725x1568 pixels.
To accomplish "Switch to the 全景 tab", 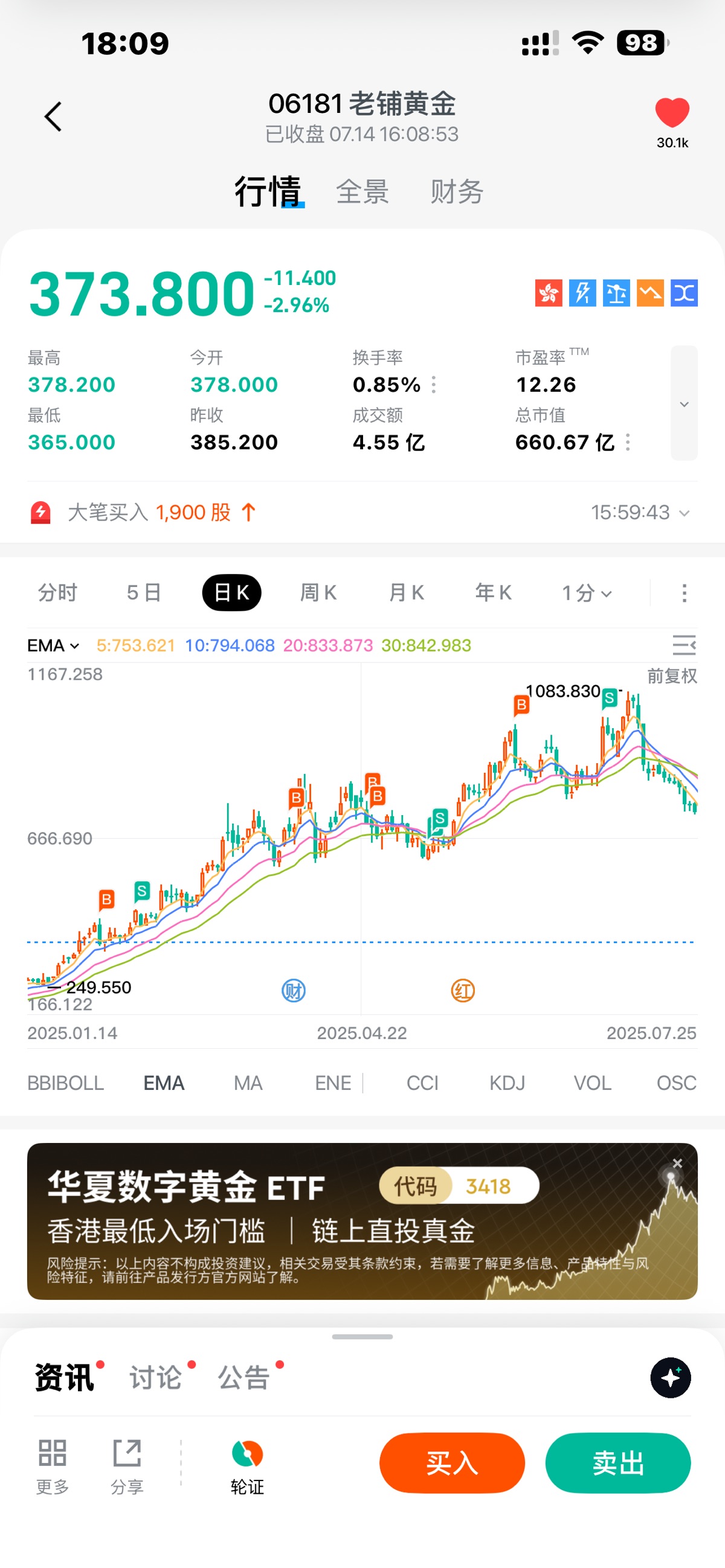I will click(362, 192).
